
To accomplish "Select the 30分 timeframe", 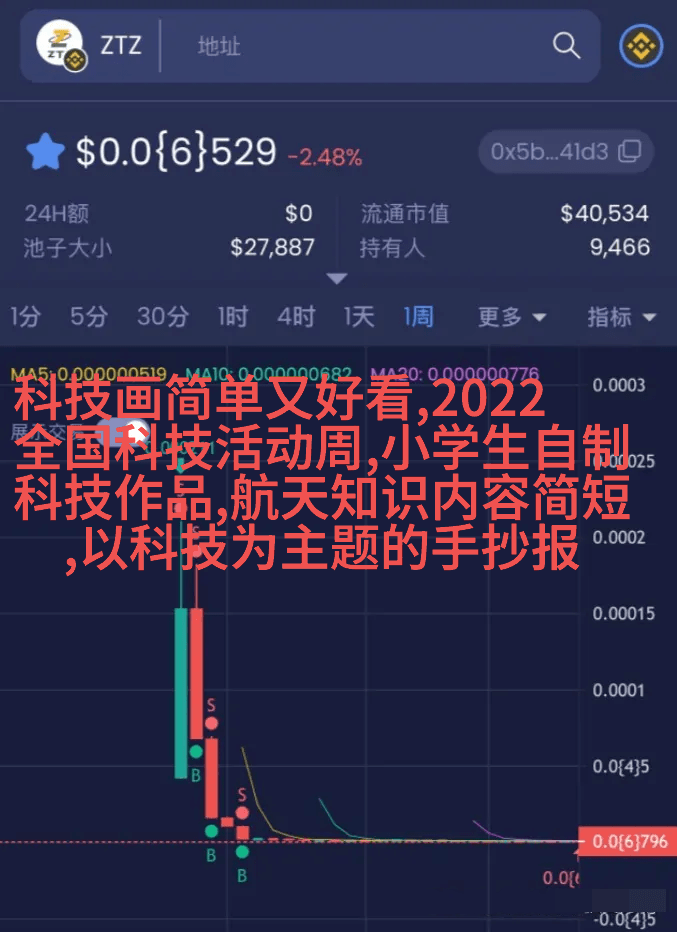I will [162, 317].
